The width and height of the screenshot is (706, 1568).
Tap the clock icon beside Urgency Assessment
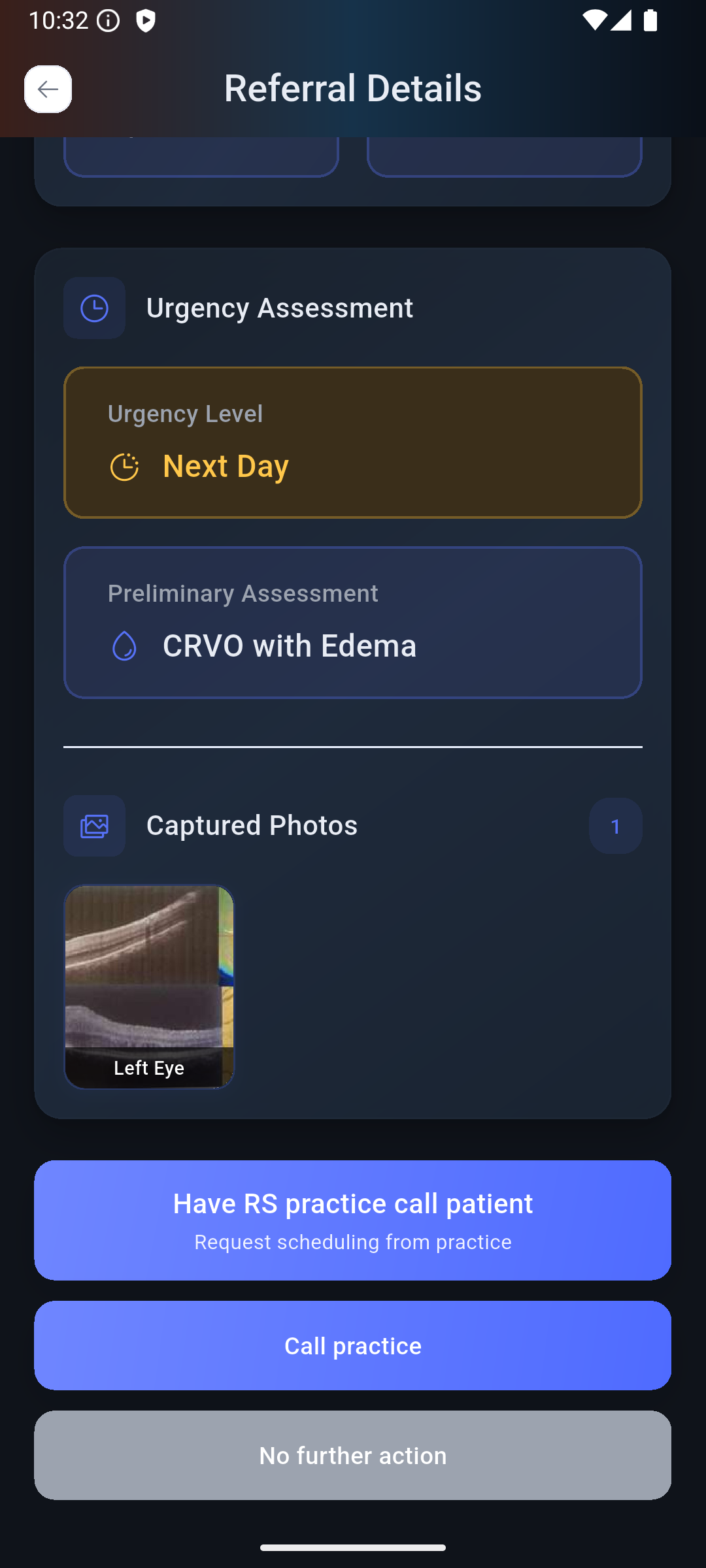94,307
